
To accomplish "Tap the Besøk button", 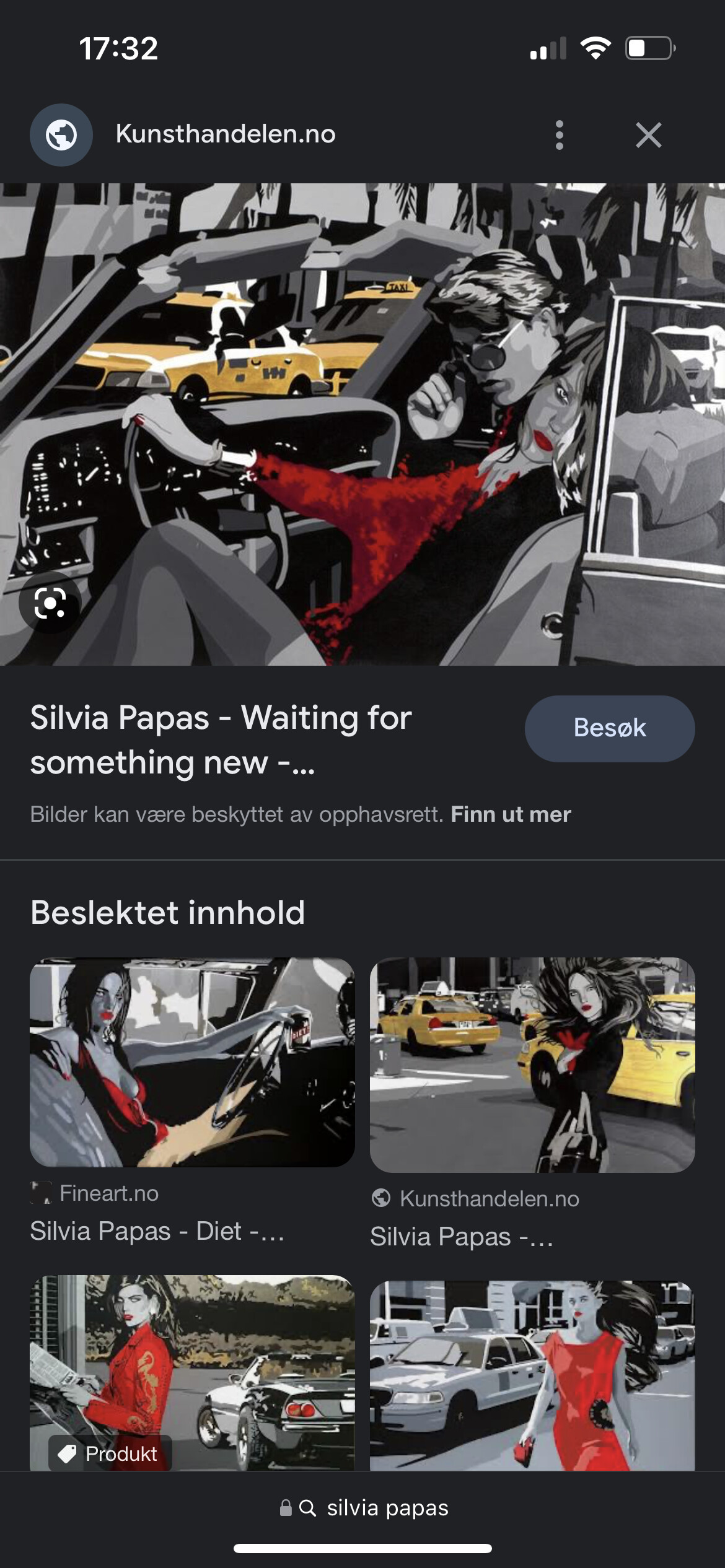I will pos(610,728).
